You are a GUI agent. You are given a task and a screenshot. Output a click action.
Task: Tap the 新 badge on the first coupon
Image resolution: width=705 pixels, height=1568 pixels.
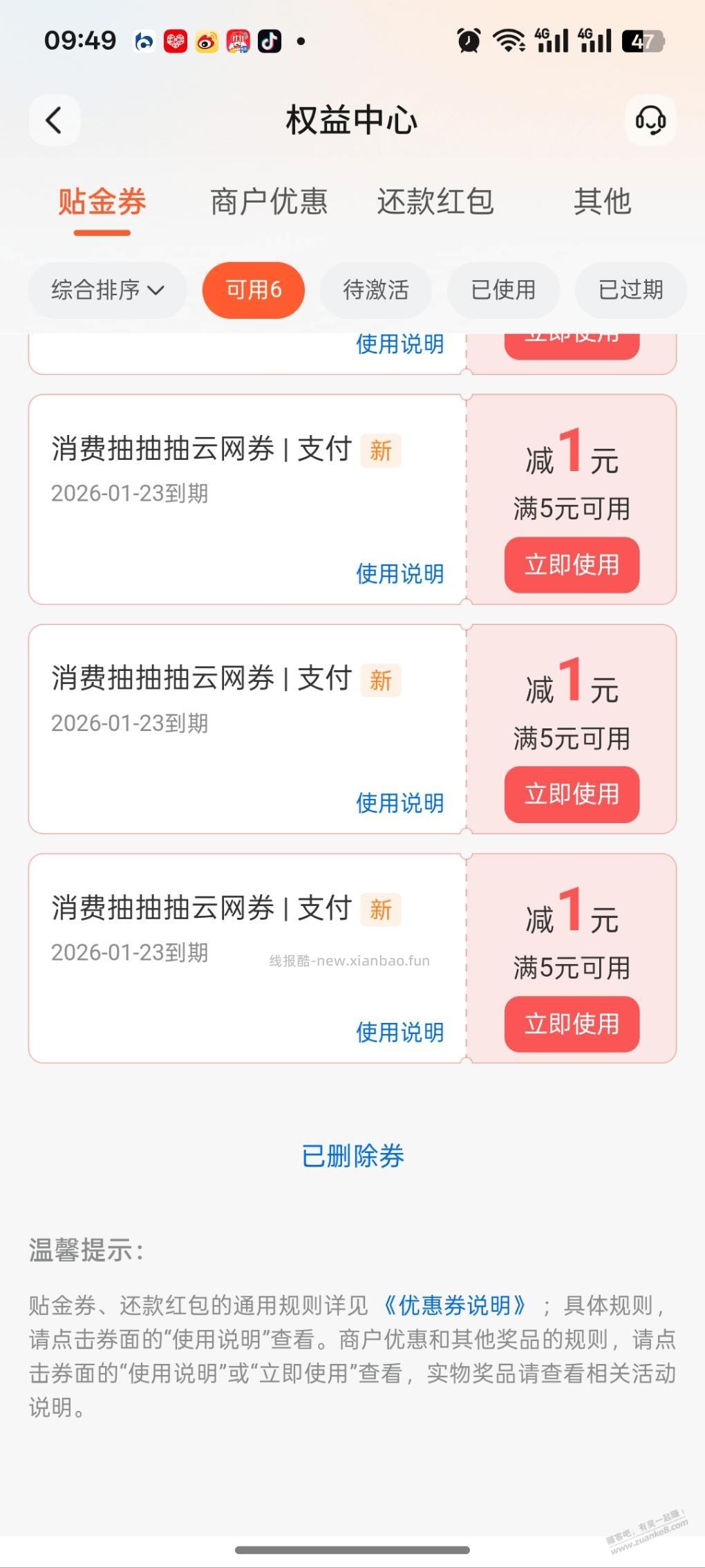point(381,450)
